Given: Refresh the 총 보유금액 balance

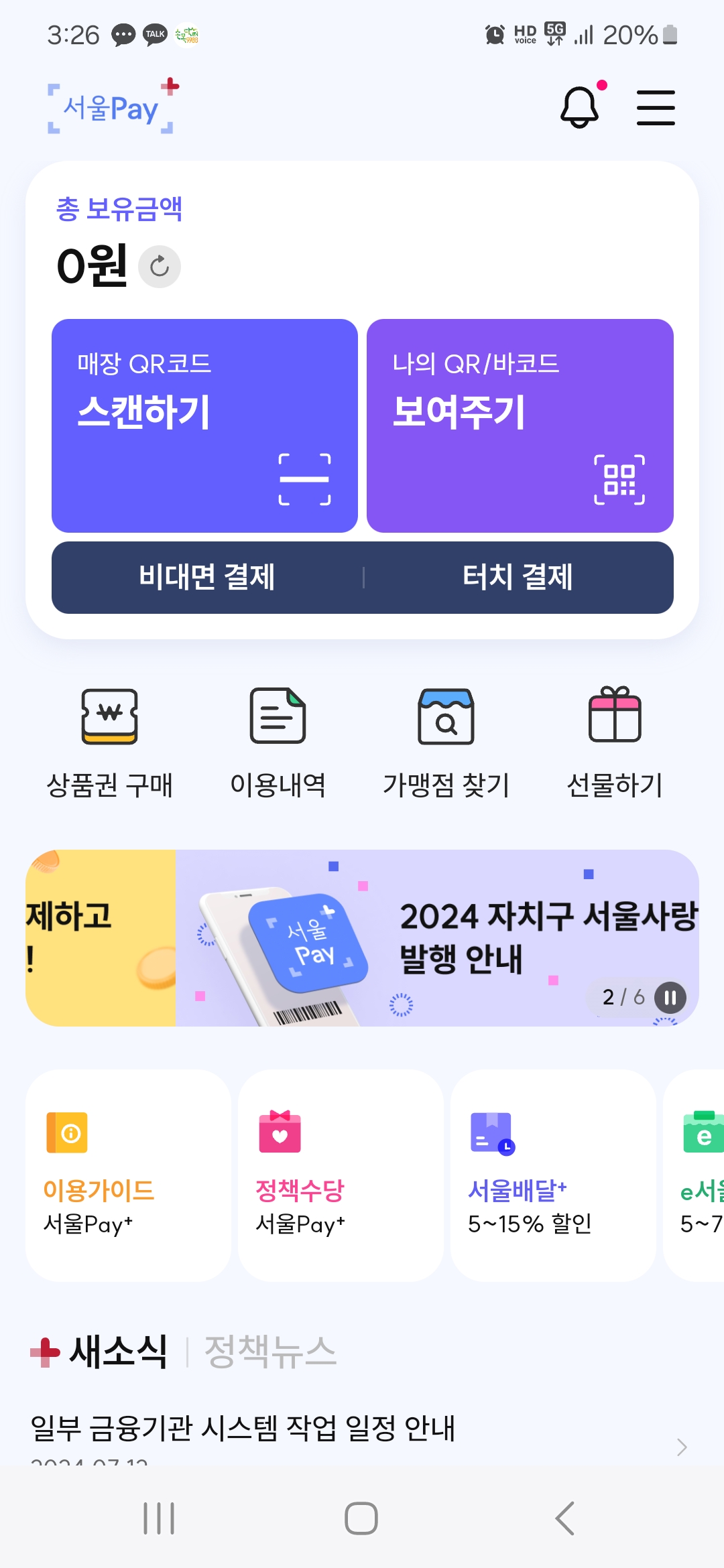Looking at the screenshot, I should (160, 266).
